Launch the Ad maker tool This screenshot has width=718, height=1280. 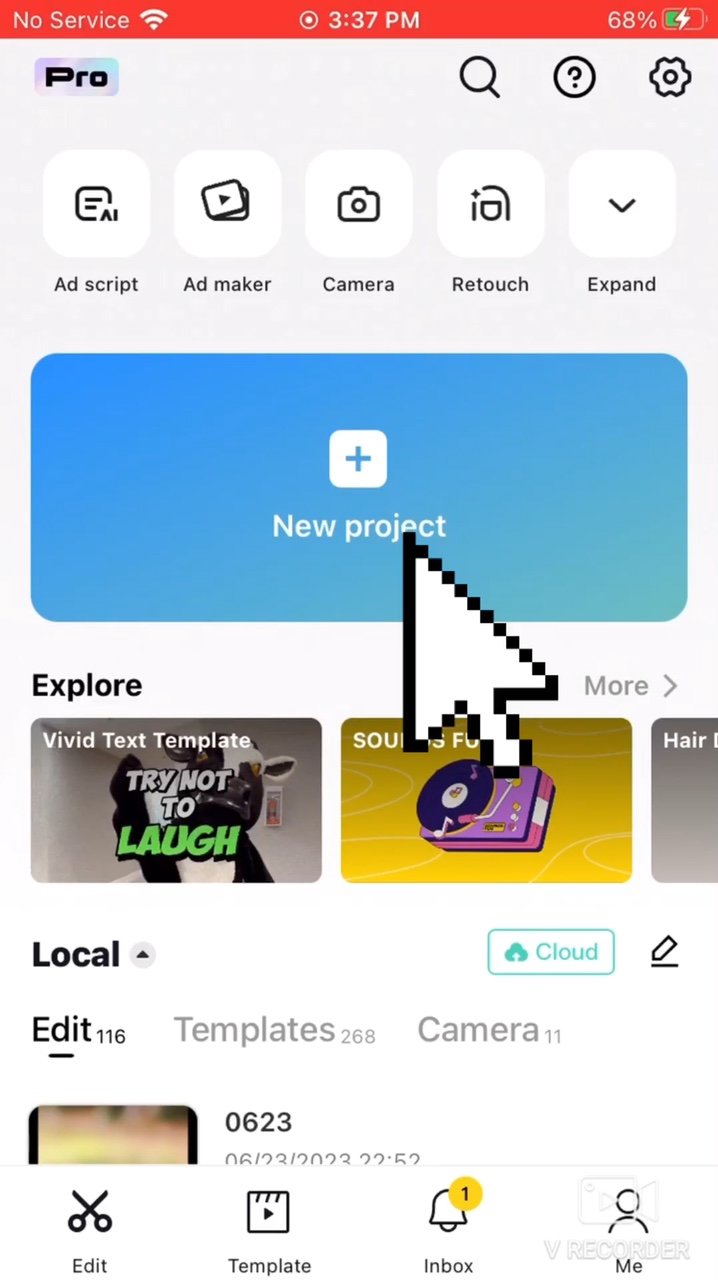pos(227,222)
